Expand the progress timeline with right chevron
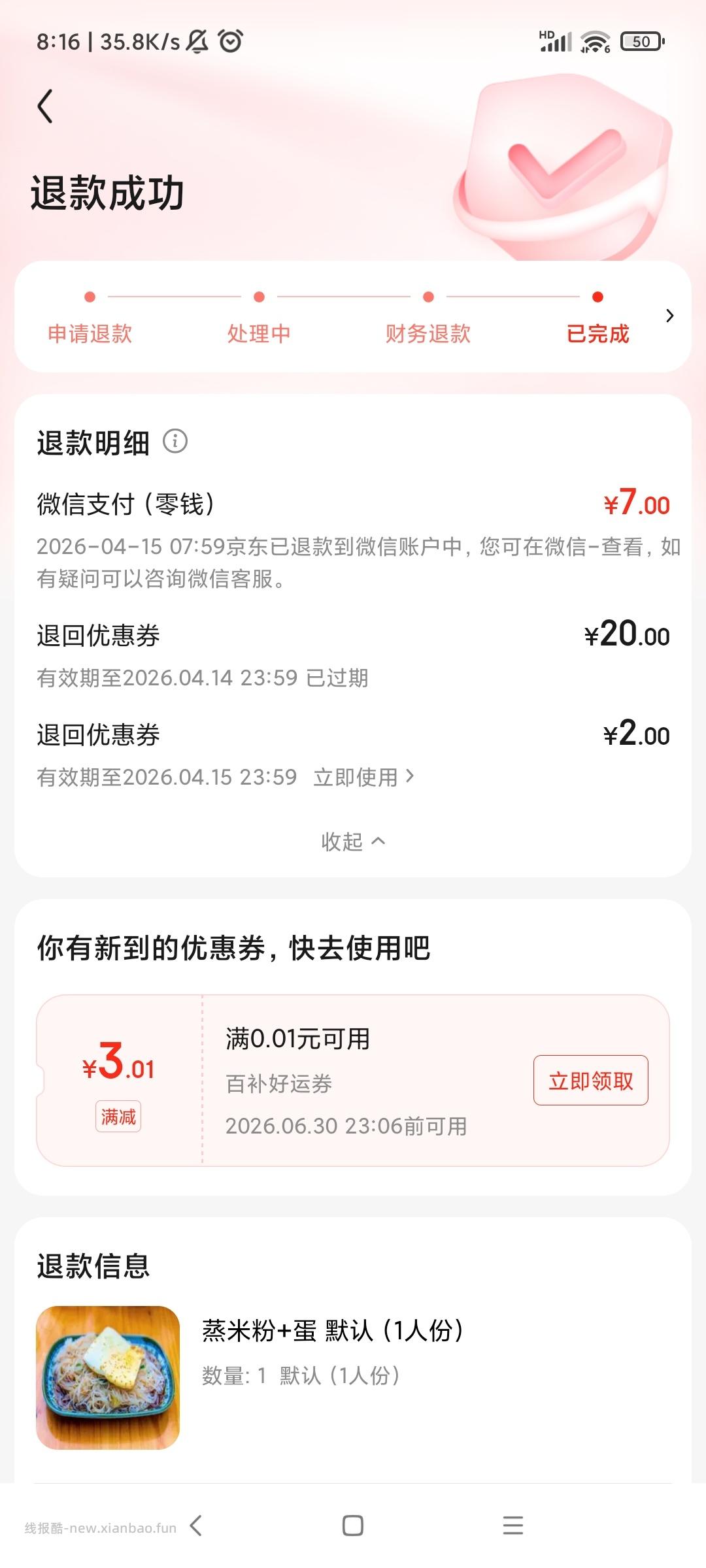This screenshot has width=706, height=1568. pyautogui.click(x=669, y=316)
